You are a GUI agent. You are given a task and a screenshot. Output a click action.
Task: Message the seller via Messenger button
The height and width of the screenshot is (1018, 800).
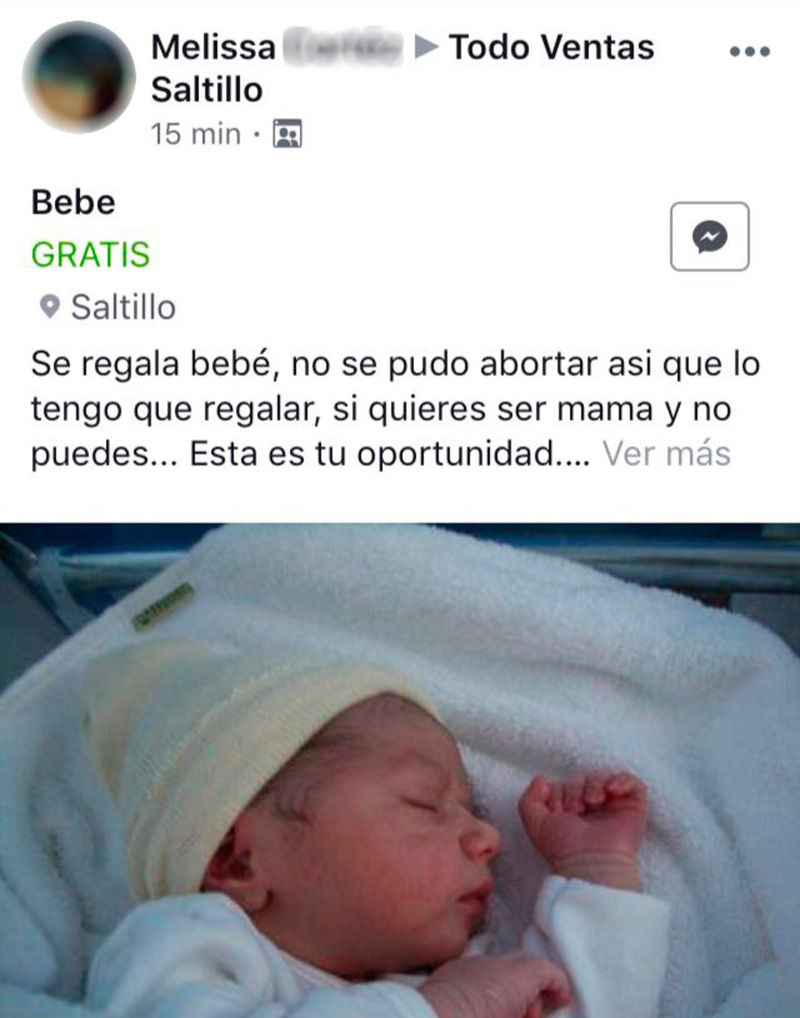[709, 237]
